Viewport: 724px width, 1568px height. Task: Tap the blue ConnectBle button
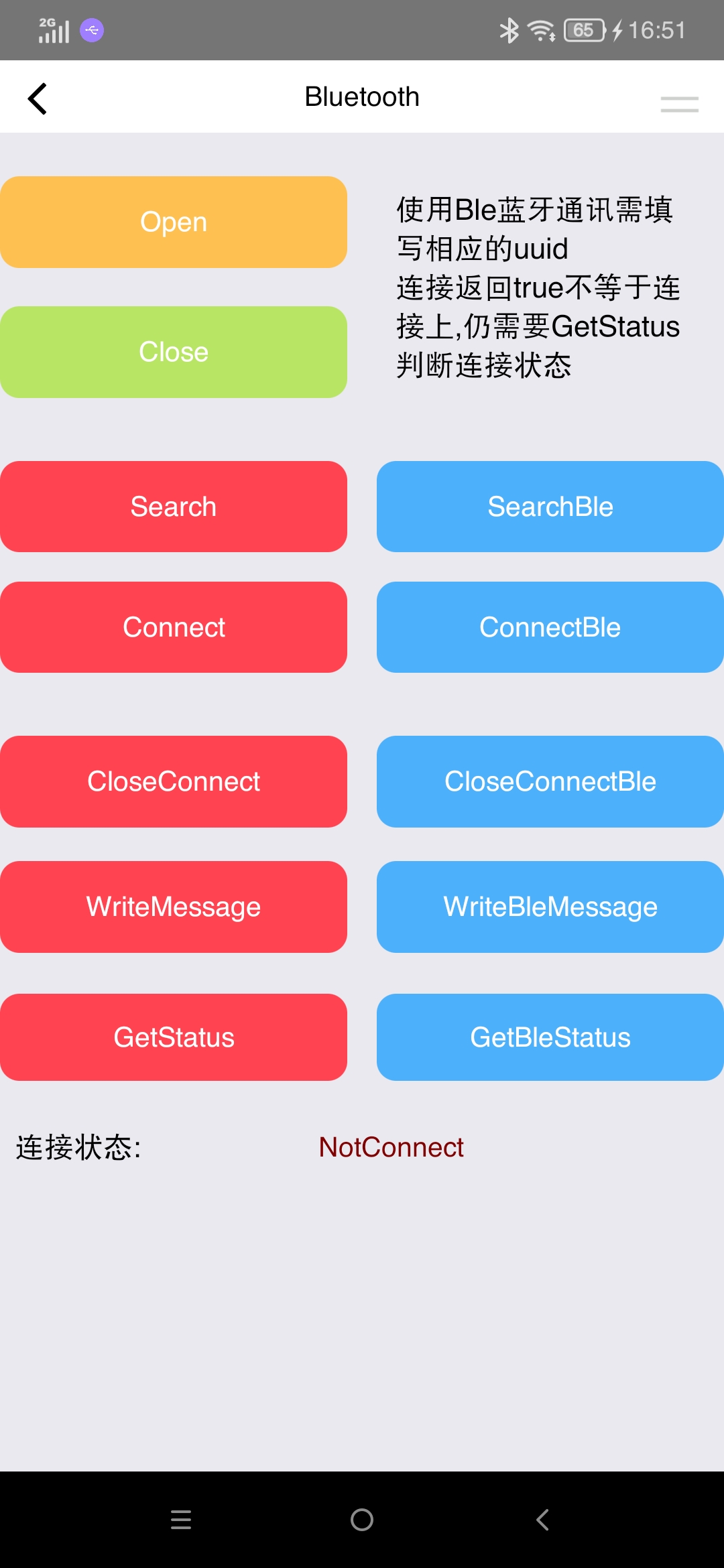(550, 627)
